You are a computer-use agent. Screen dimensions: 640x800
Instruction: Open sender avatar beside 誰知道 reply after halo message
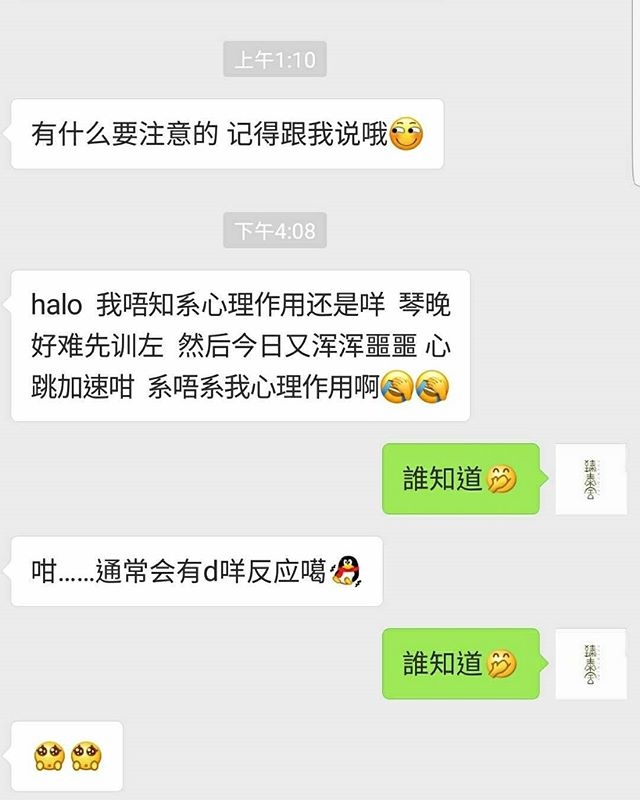(x=590, y=479)
